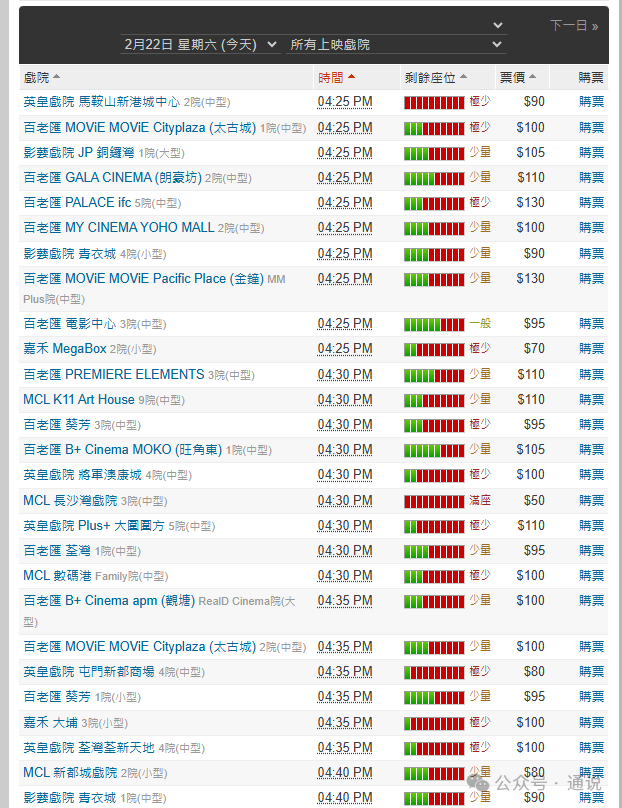Sort by 票價 column header
The image size is (622, 808).
[513, 77]
